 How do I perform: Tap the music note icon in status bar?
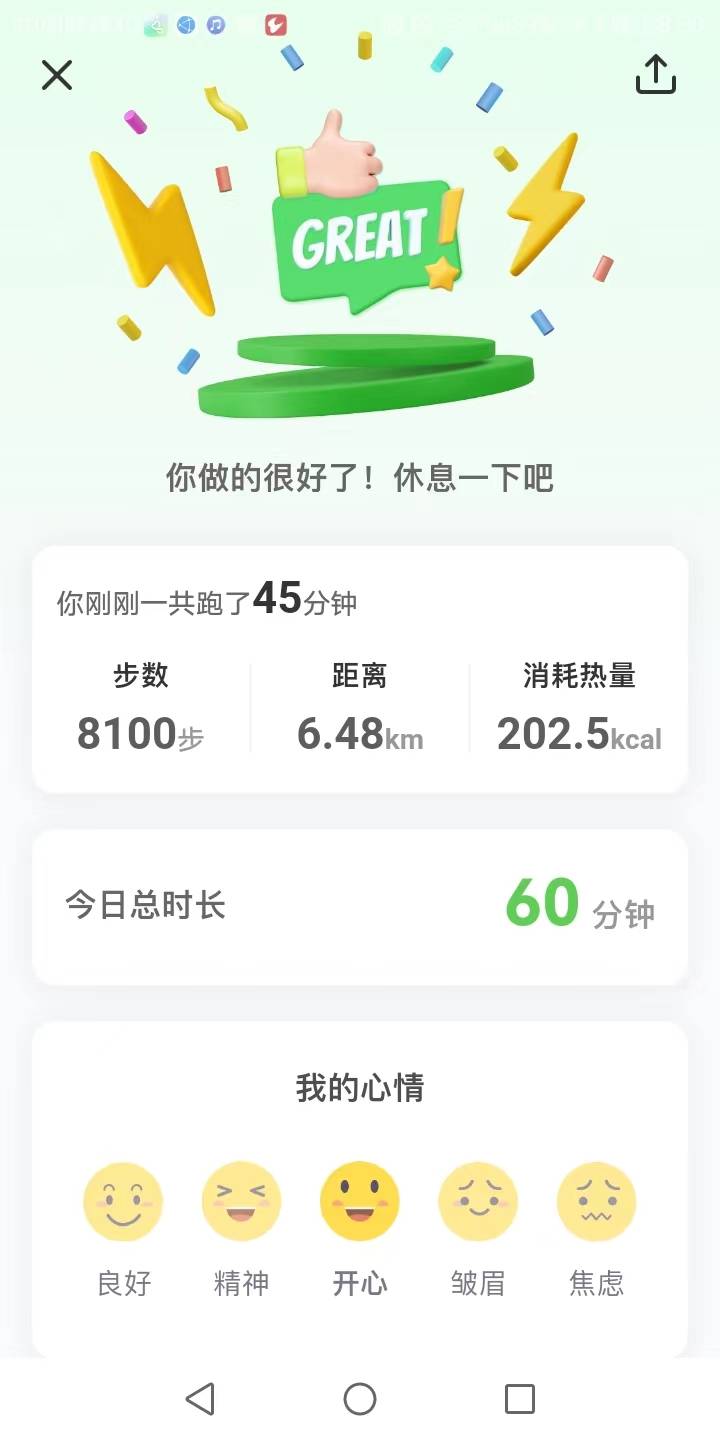212,25
